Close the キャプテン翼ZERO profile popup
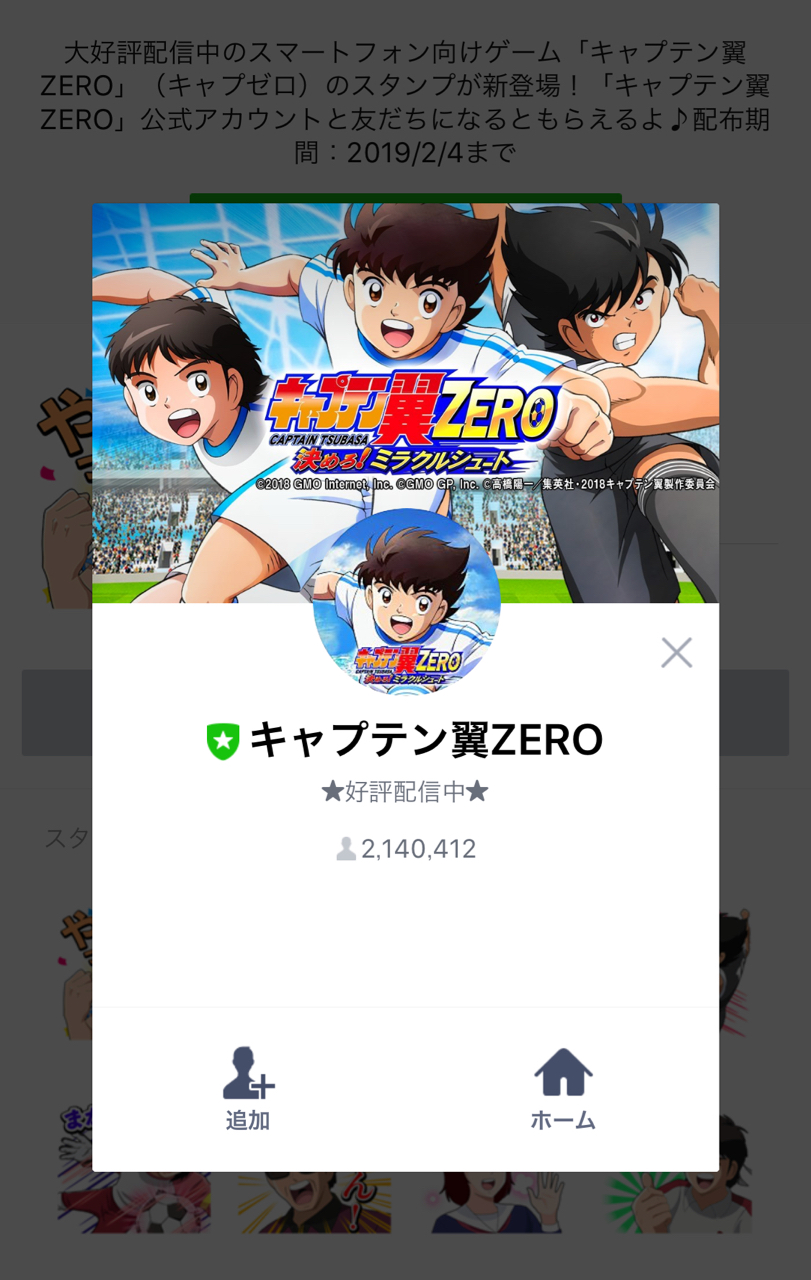Viewport: 811px width, 1280px height. 676,653
